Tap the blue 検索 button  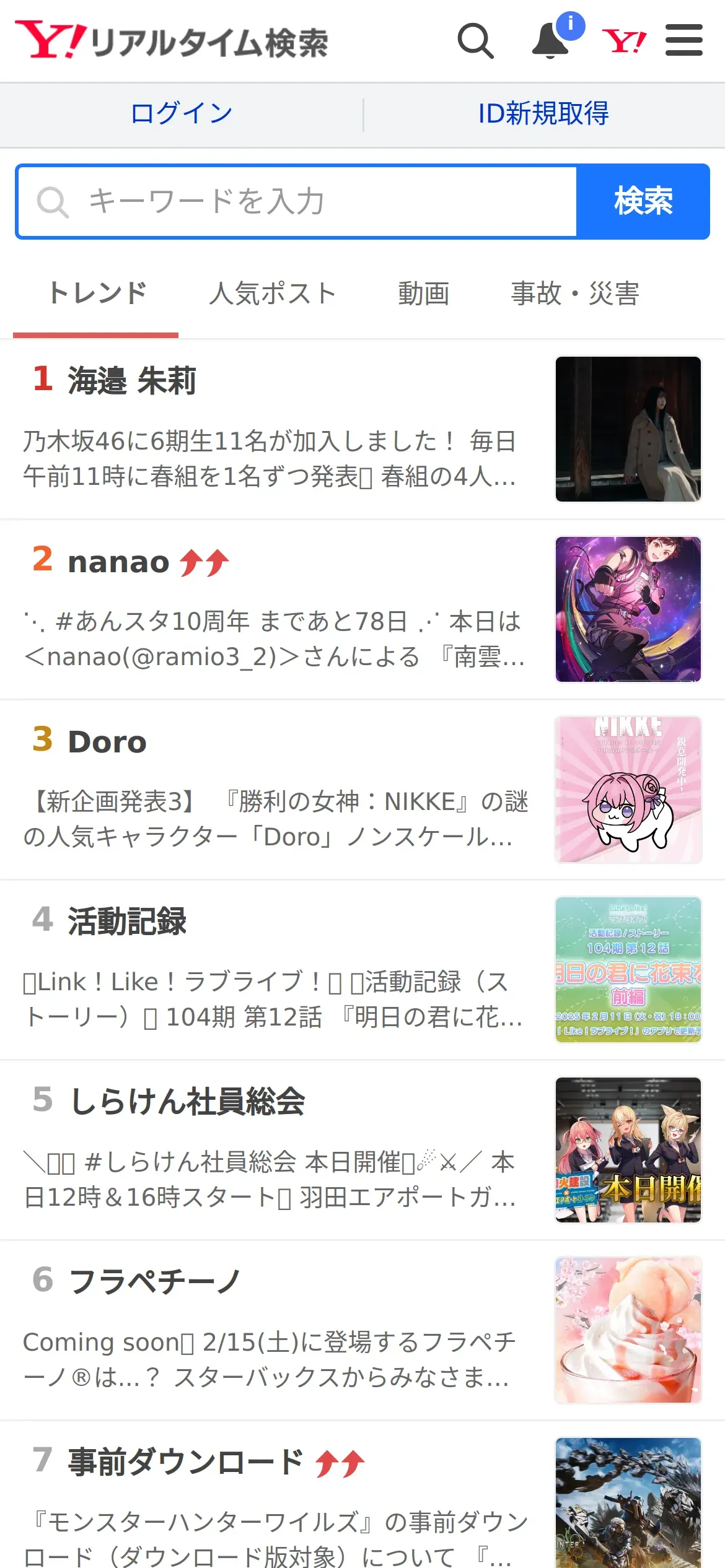(643, 202)
